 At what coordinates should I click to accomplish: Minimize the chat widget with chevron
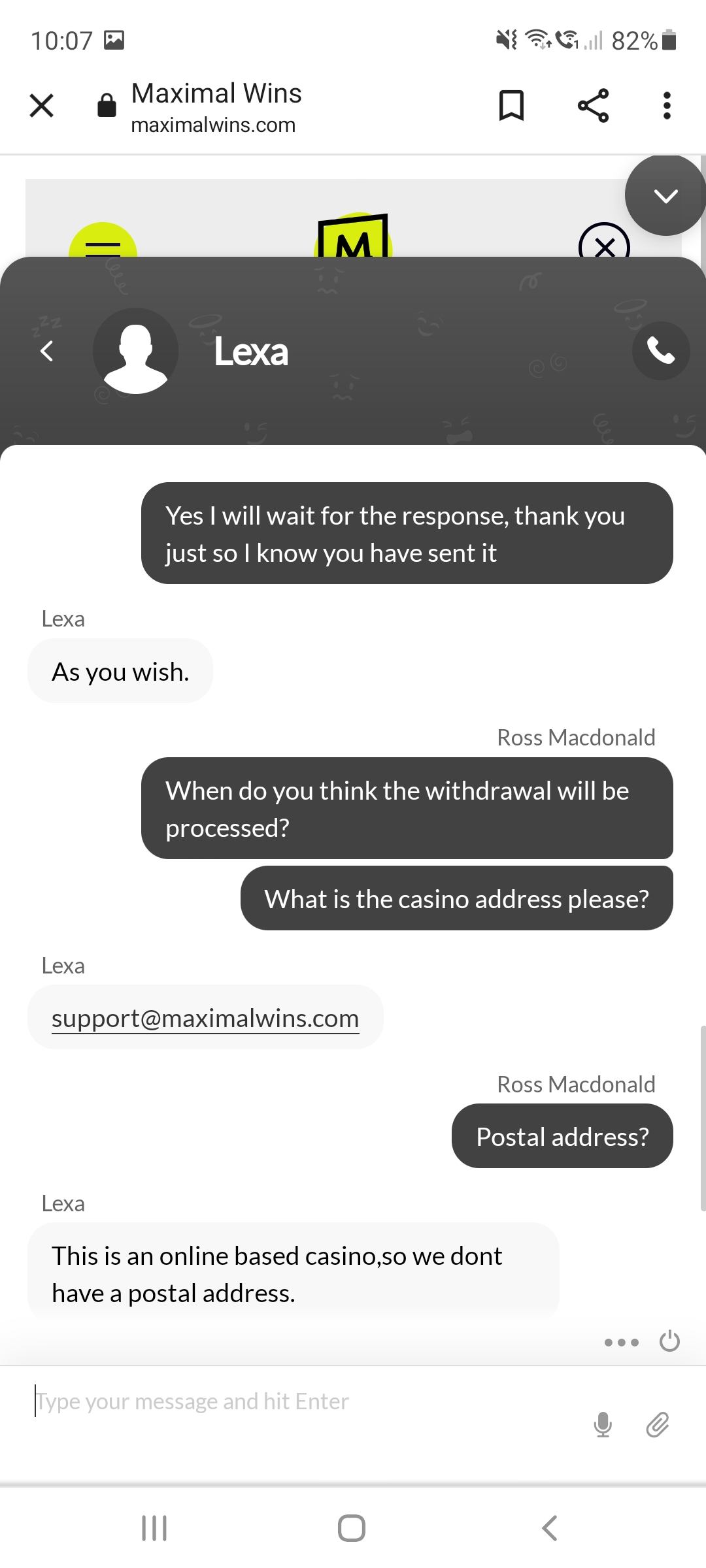point(665,196)
